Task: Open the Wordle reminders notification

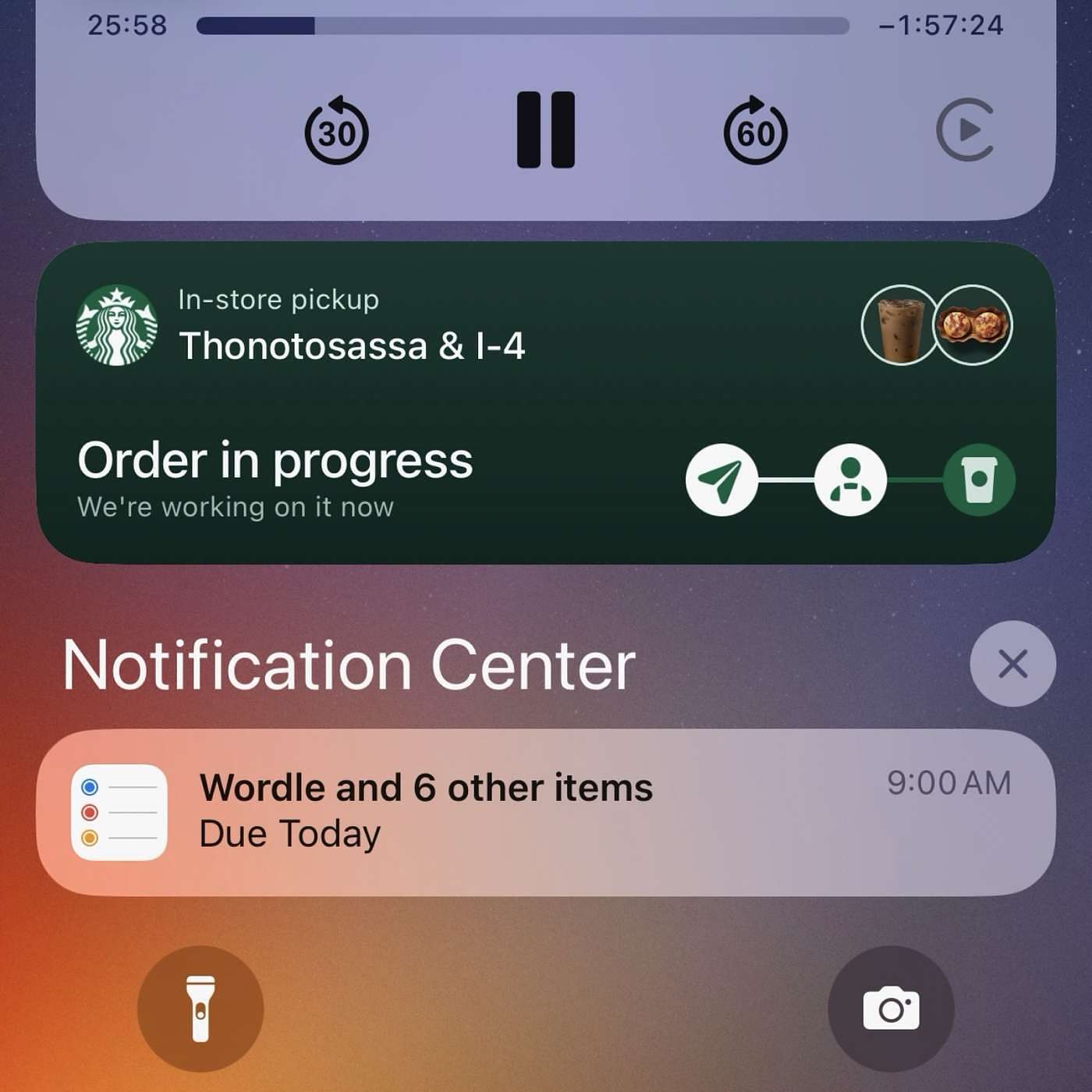Action: [545, 812]
